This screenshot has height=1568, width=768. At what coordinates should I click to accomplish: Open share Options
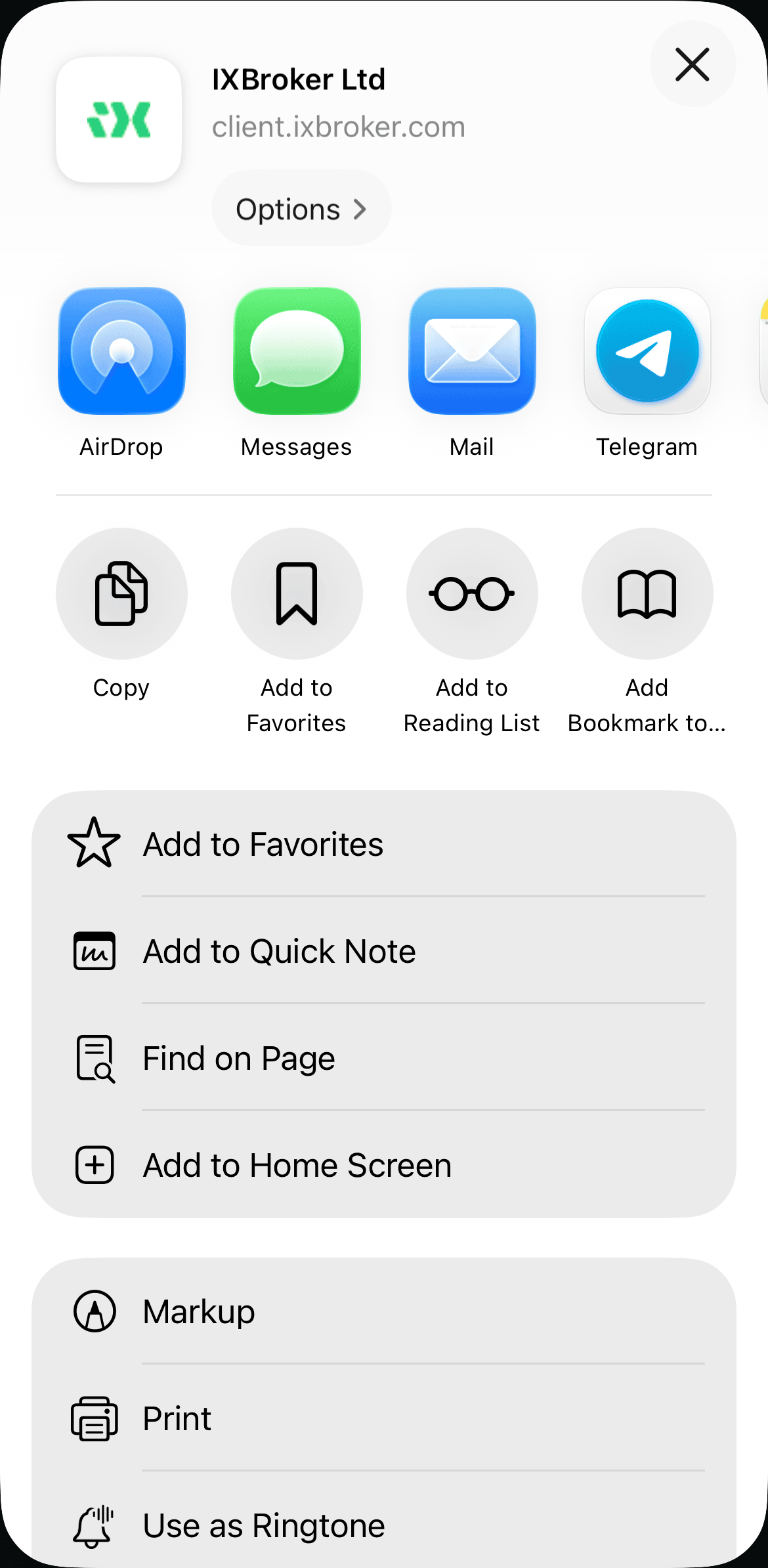coord(301,209)
